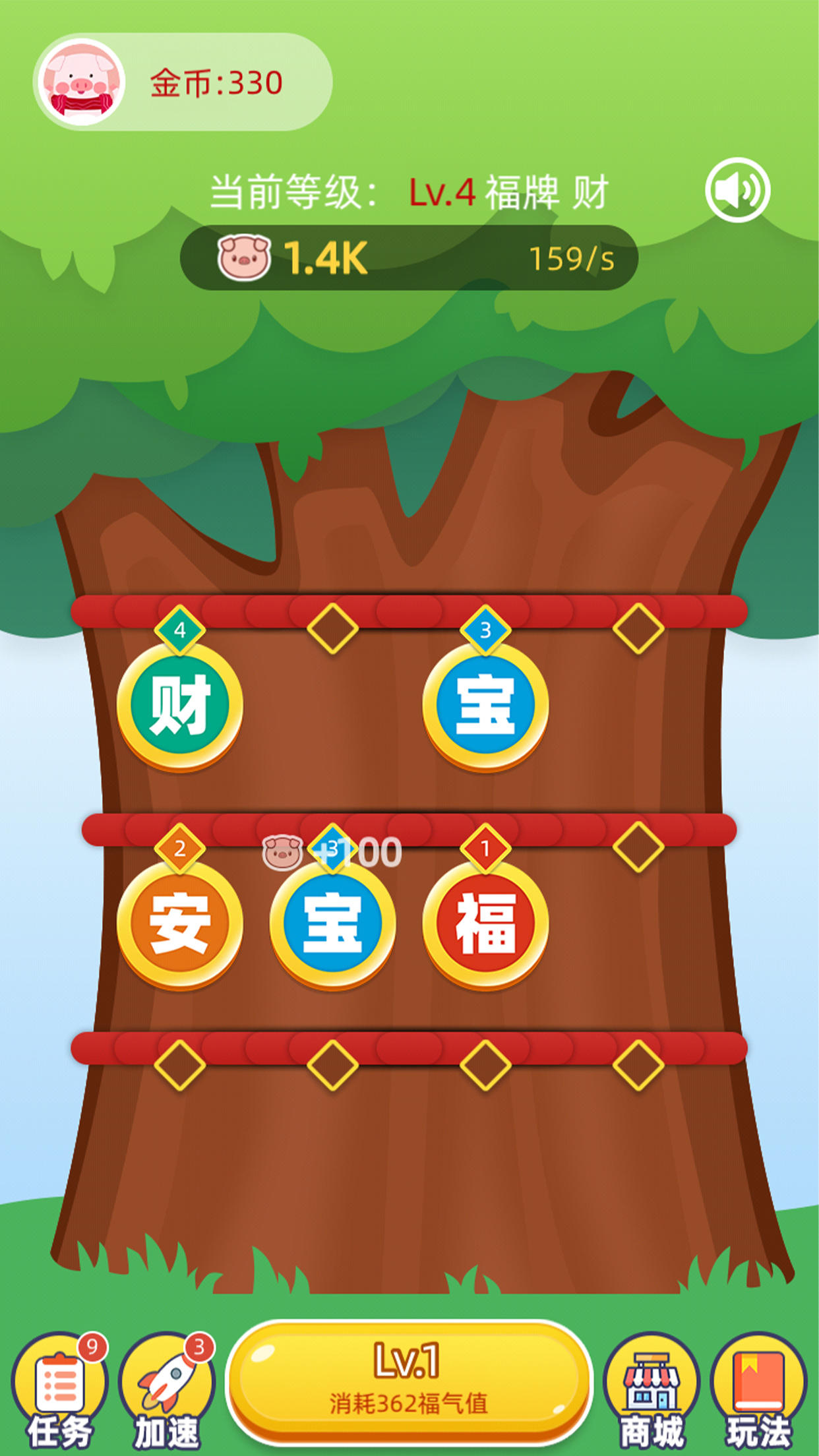Collect from the 宝 medal beside 安
The width and height of the screenshot is (819, 1456).
332,922
